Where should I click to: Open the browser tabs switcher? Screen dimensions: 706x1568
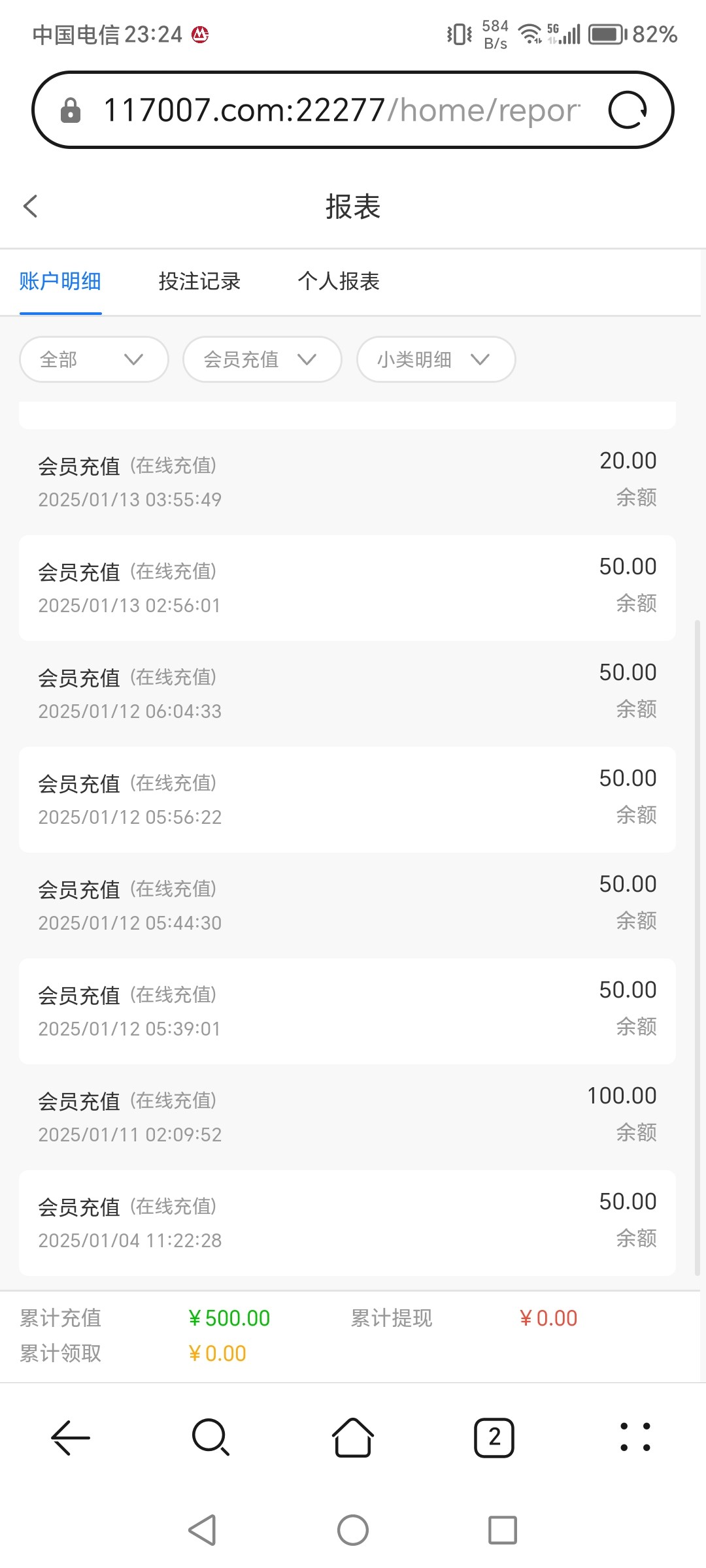point(494,1438)
